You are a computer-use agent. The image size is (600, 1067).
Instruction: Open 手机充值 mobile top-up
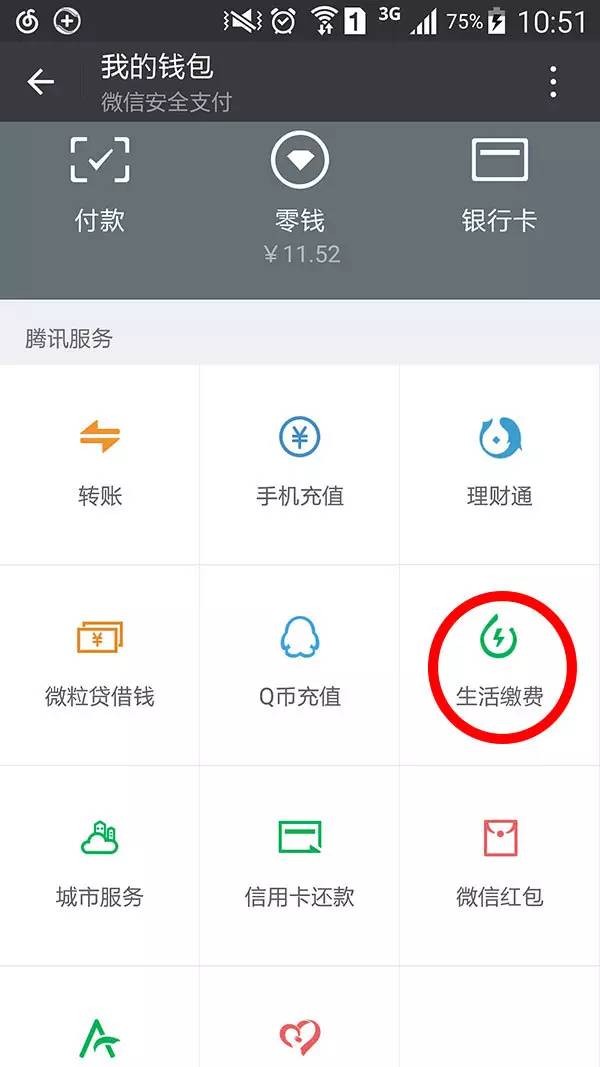point(300,464)
